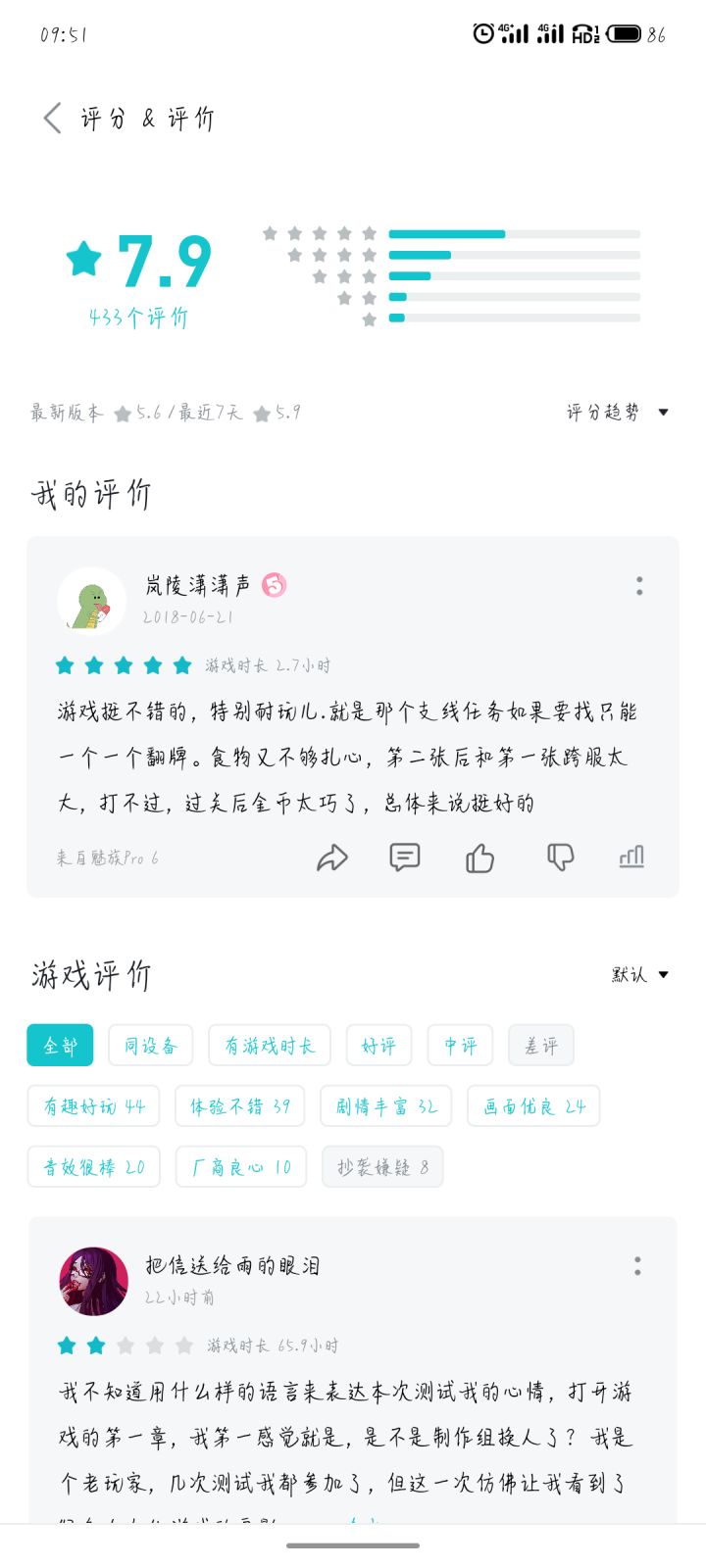The height and width of the screenshot is (1568, 706).
Task: Click the 有趣好玩 44 tag
Action: tap(93, 1105)
